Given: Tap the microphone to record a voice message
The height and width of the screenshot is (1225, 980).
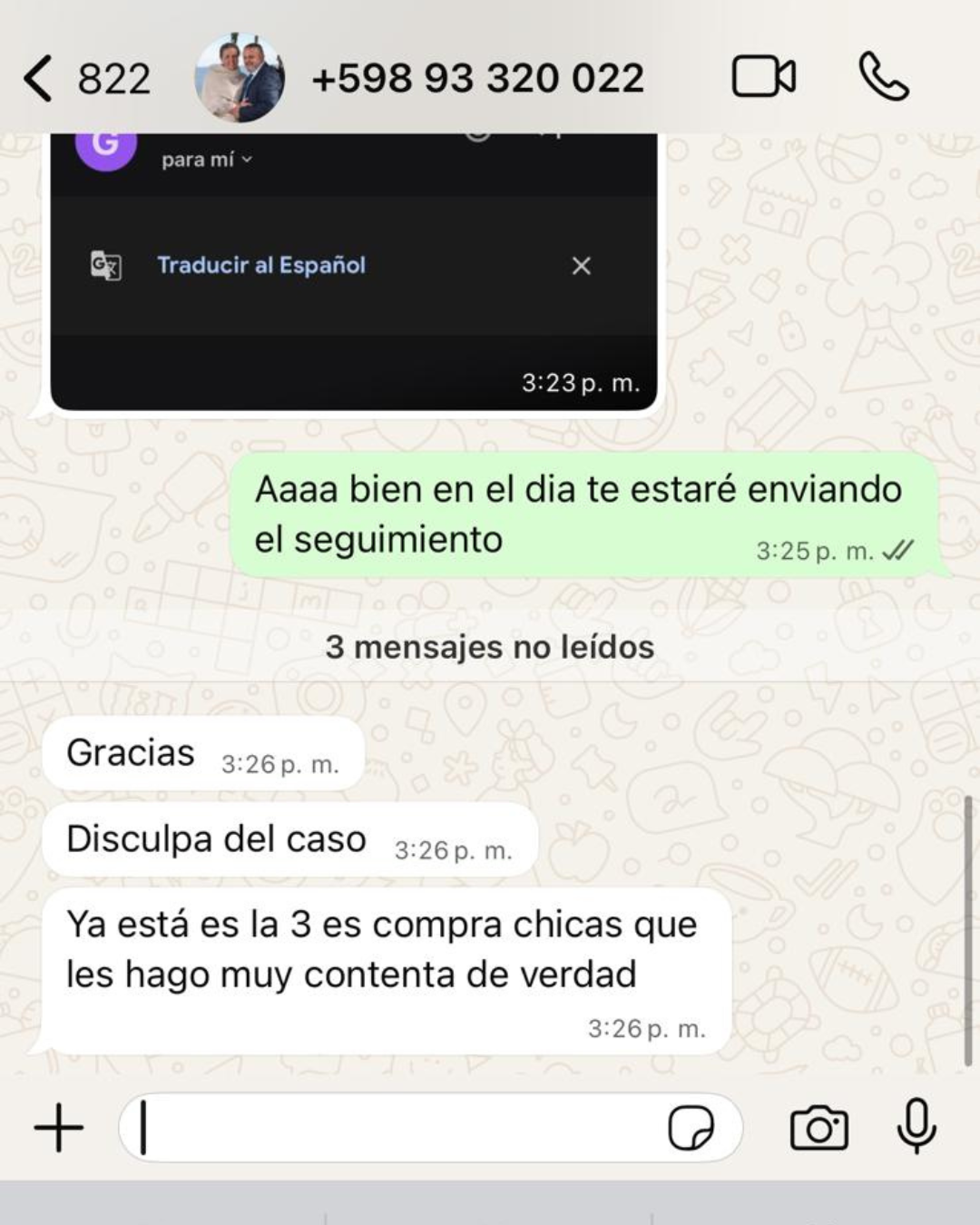Looking at the screenshot, I should tap(916, 1126).
